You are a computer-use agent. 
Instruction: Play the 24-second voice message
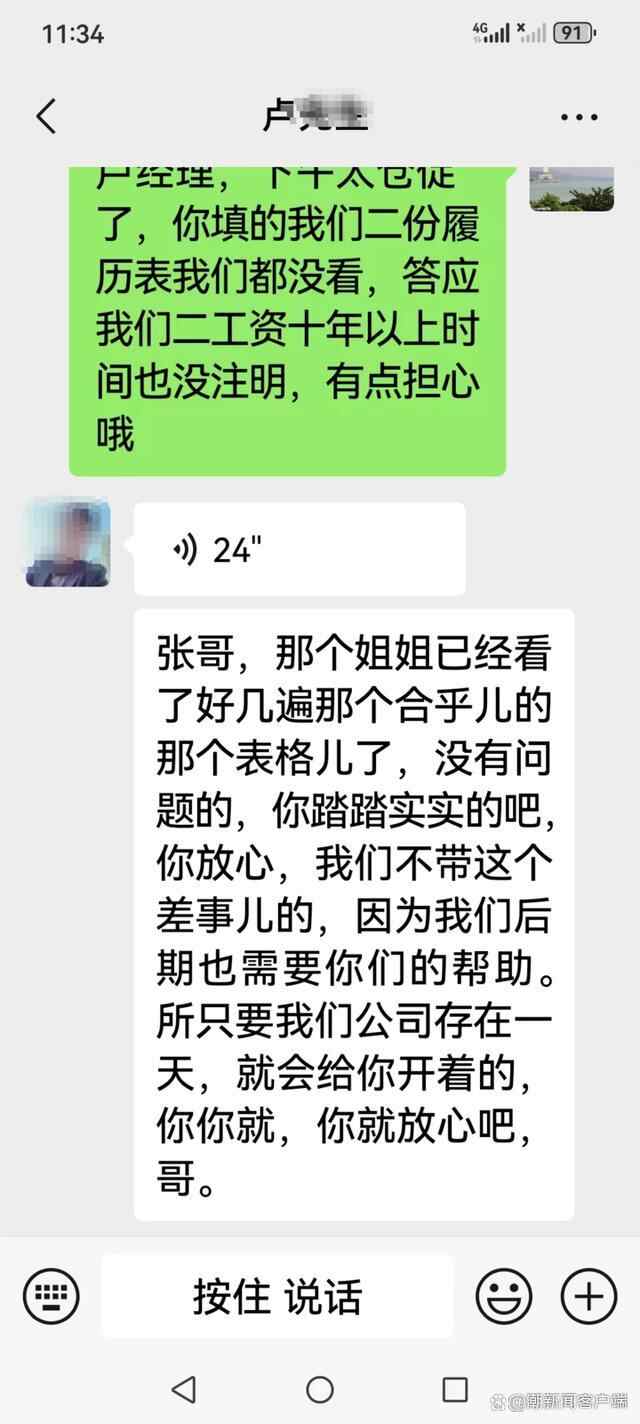click(x=299, y=549)
